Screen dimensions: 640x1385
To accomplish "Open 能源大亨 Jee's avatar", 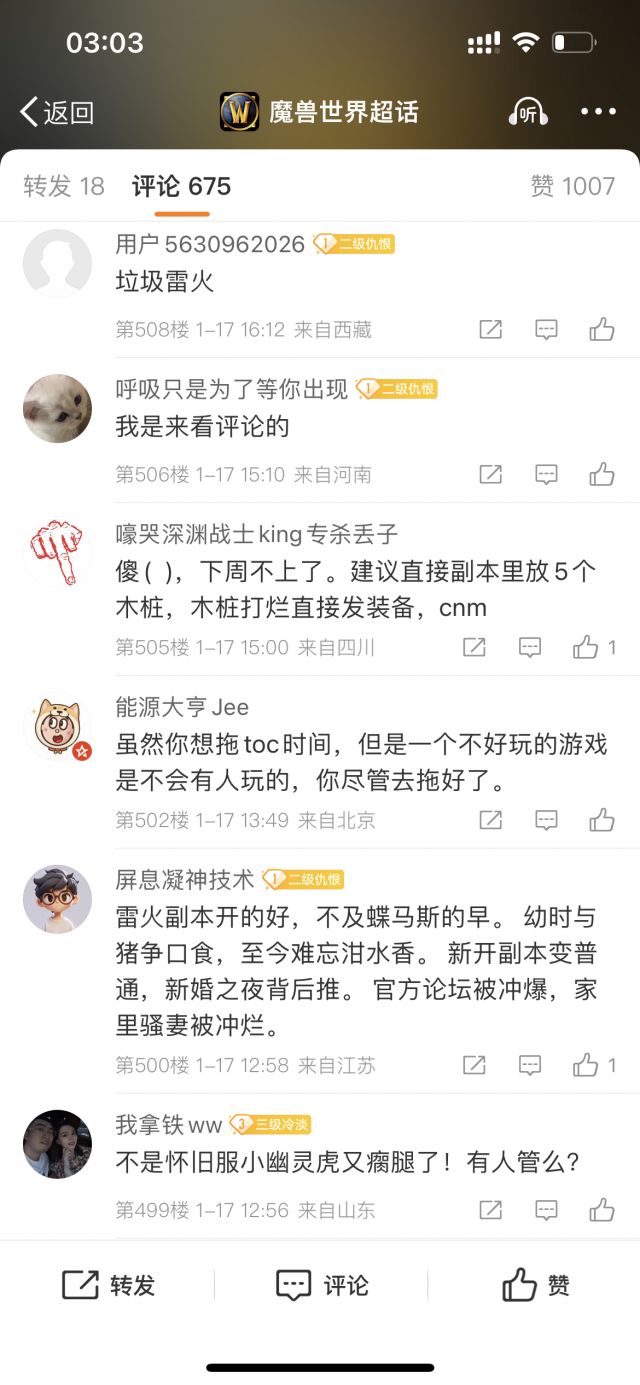I will (x=57, y=727).
